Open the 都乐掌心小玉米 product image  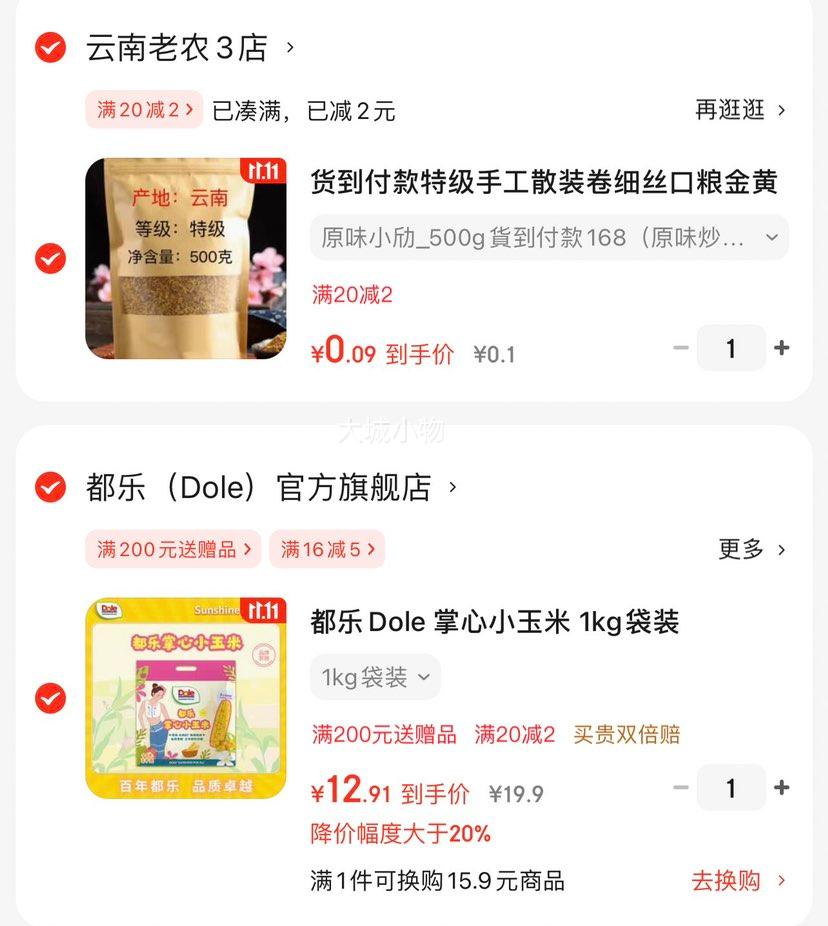pos(186,698)
